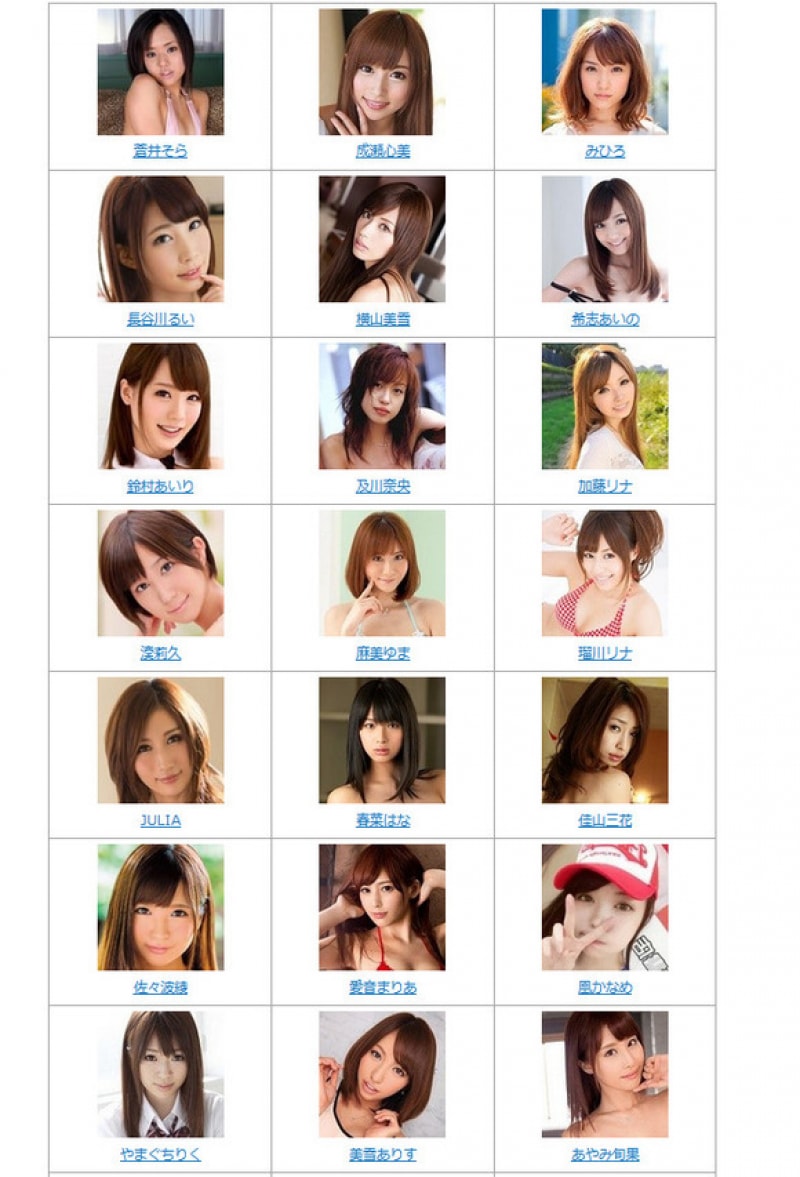Select the 長谷川るい link
The width and height of the screenshot is (800, 1177).
160,319
